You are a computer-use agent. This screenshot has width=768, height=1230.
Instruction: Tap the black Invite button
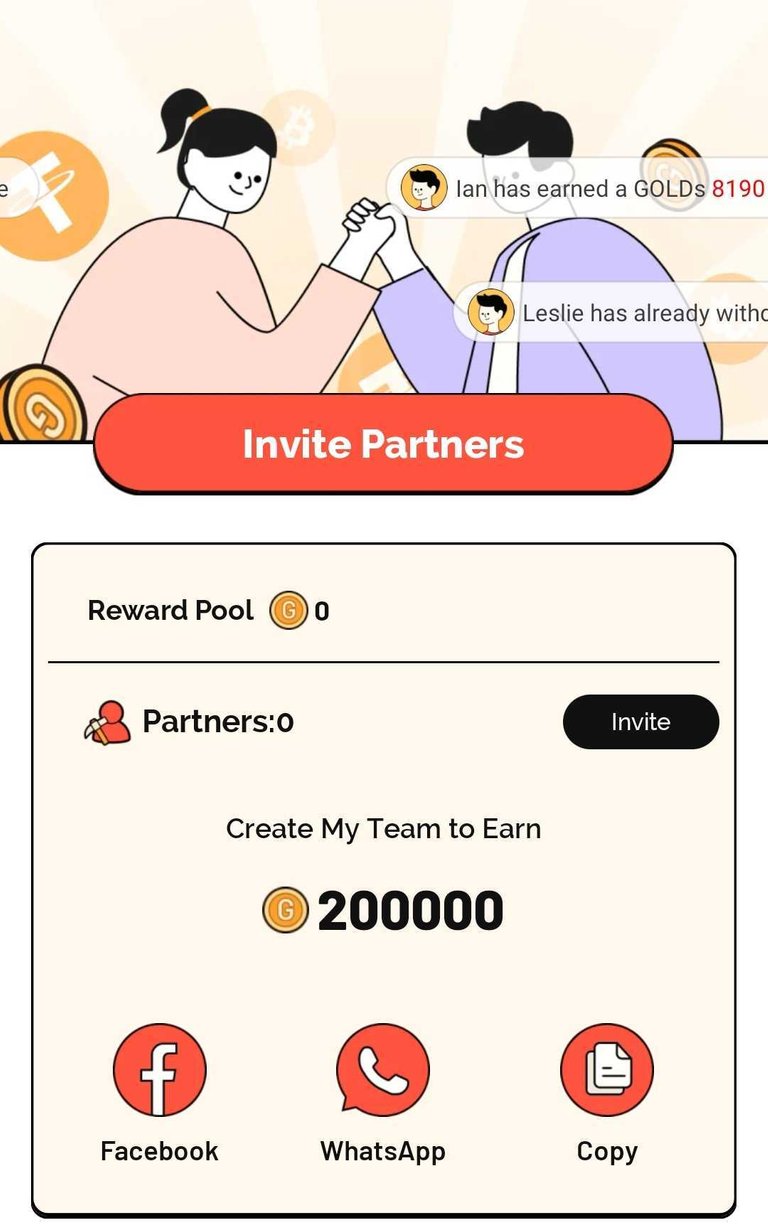point(640,722)
